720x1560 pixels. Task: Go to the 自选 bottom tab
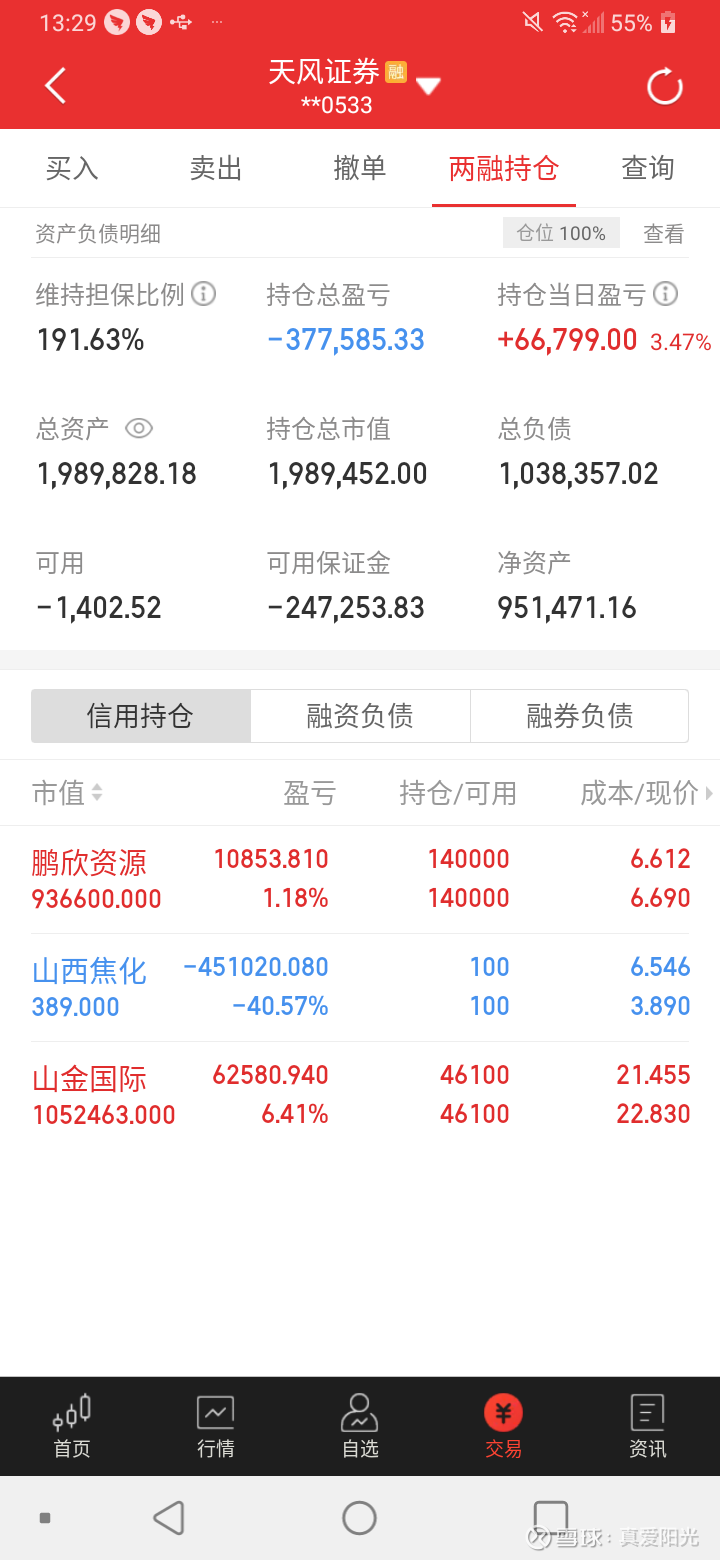360,1427
